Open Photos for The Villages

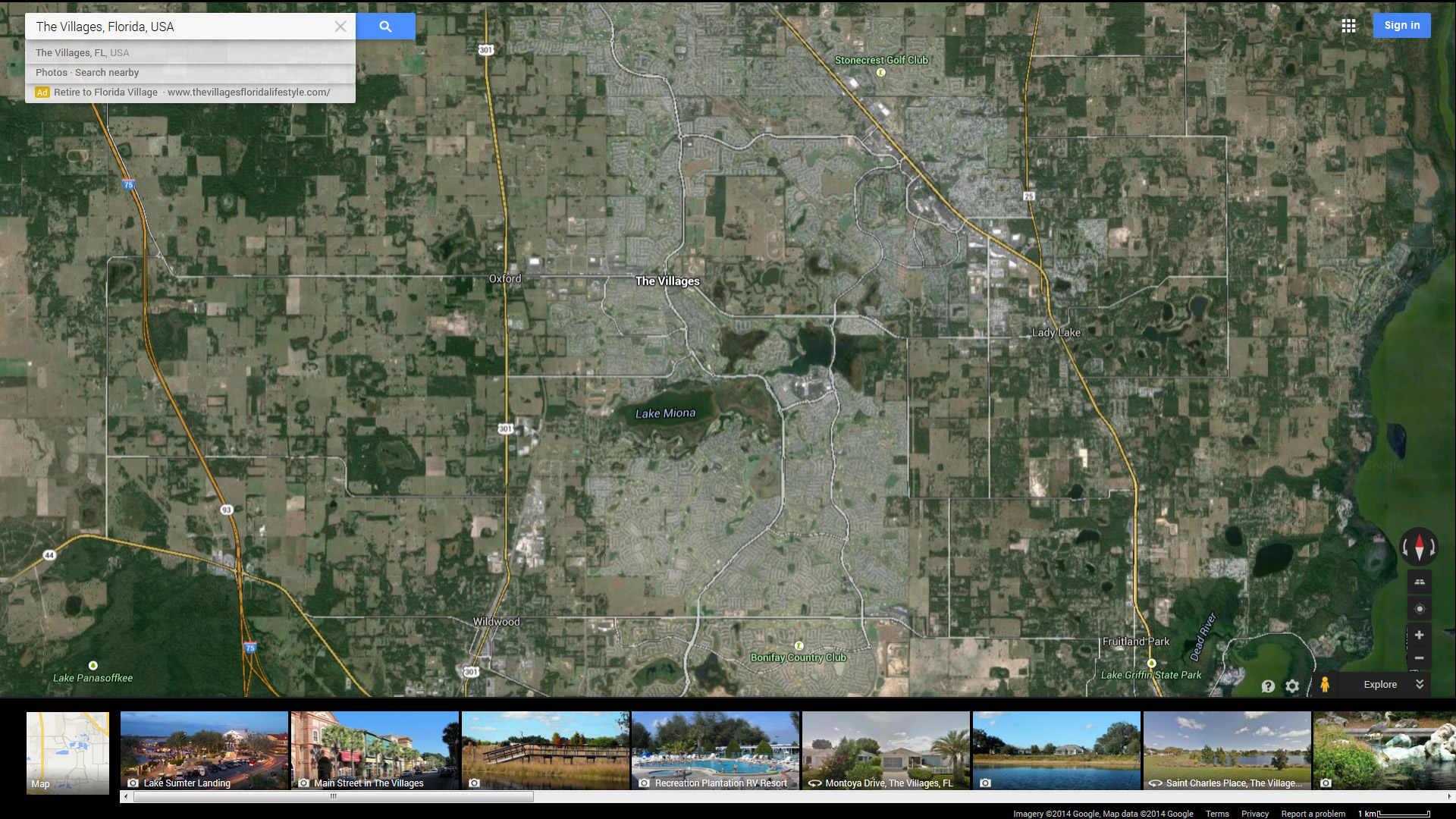pyautogui.click(x=52, y=73)
